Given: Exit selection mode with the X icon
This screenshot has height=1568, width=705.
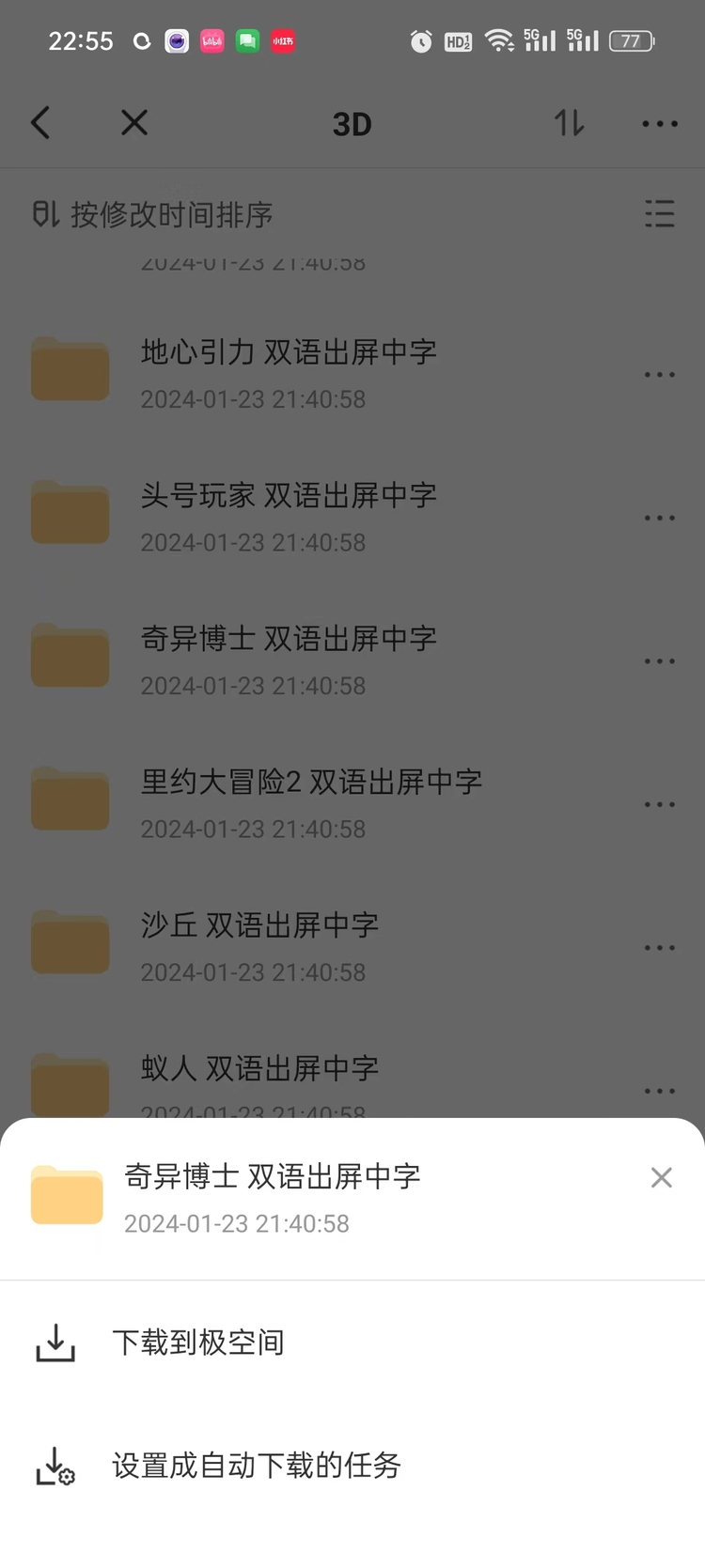Looking at the screenshot, I should tap(133, 123).
